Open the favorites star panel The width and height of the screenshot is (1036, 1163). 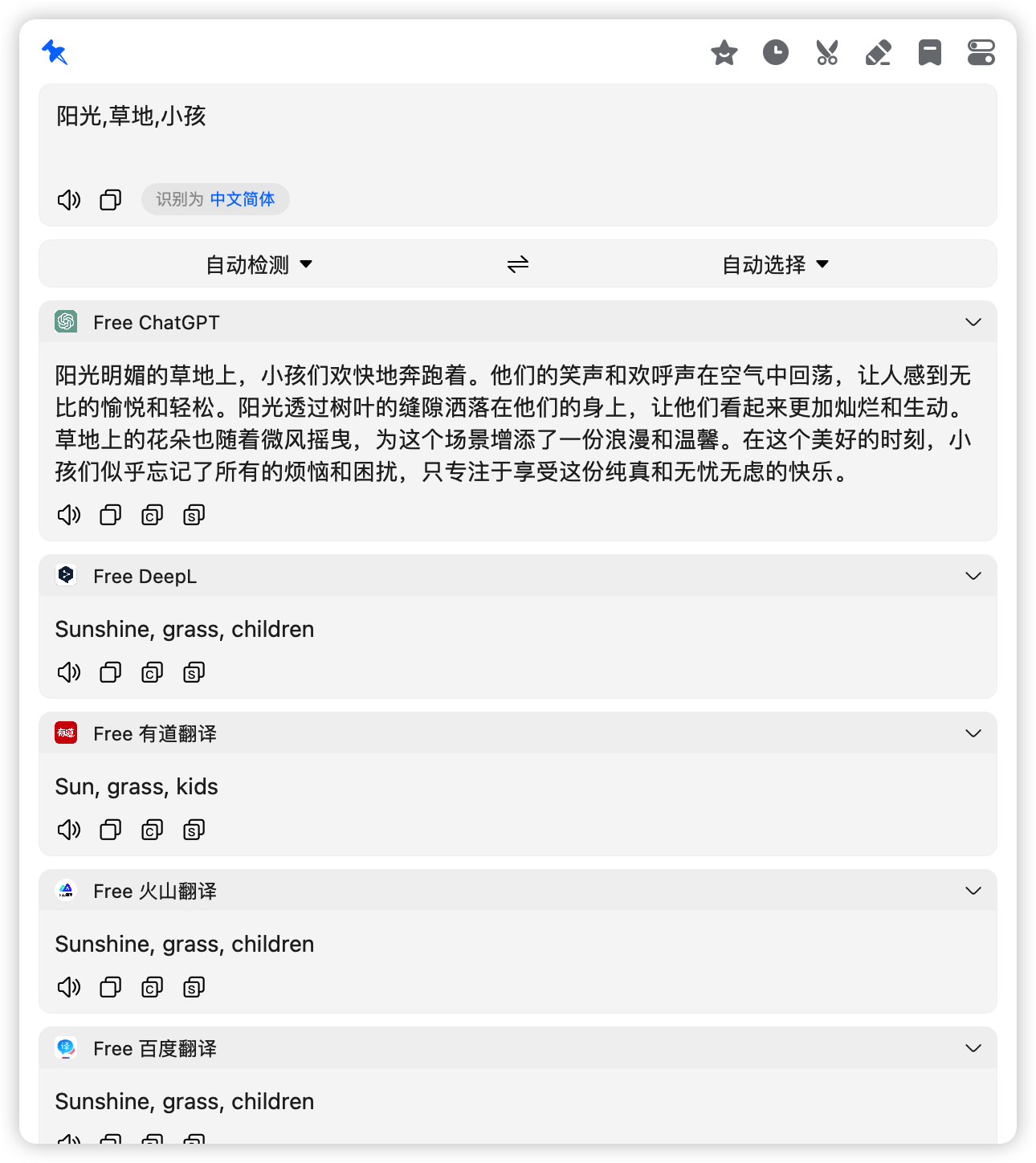click(x=724, y=53)
